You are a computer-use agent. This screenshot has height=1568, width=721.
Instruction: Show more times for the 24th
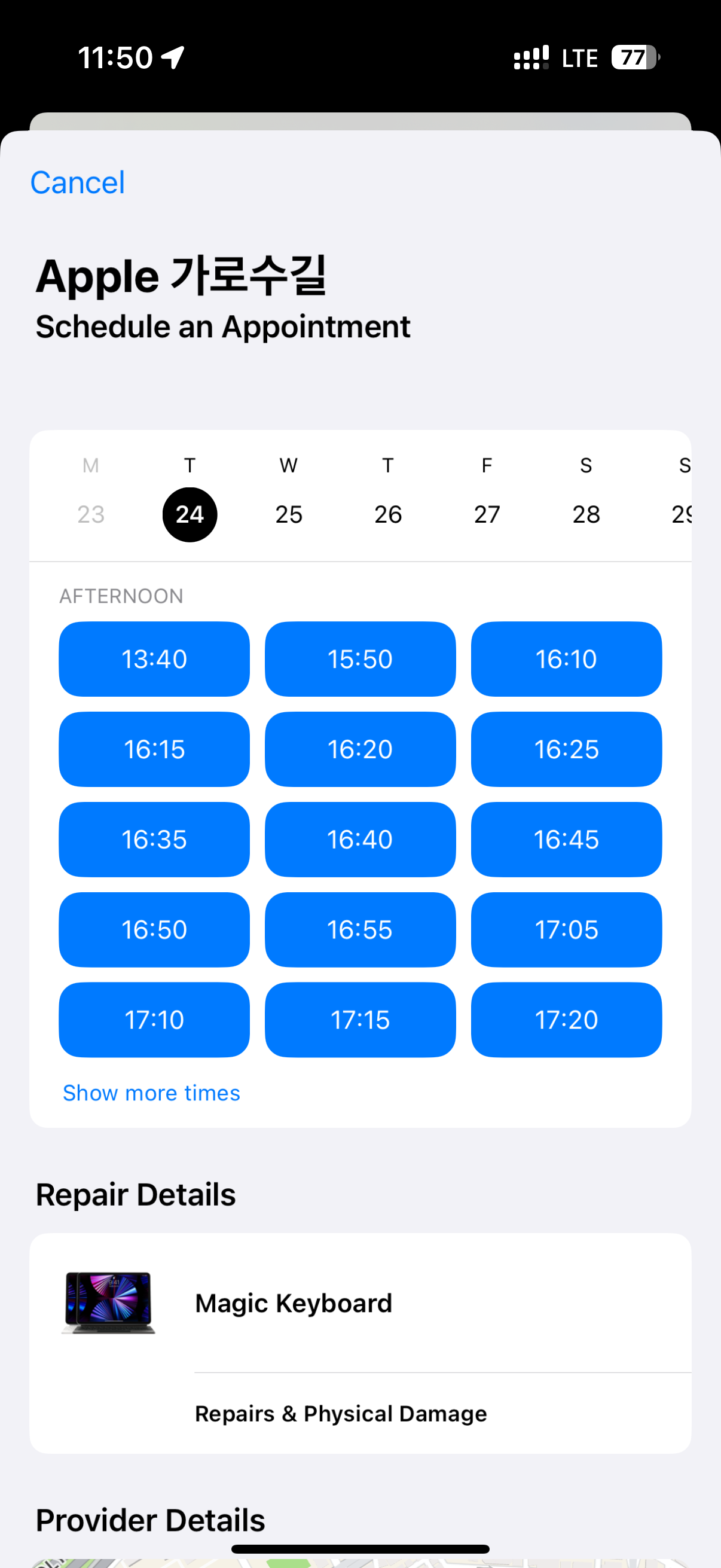151,1093
